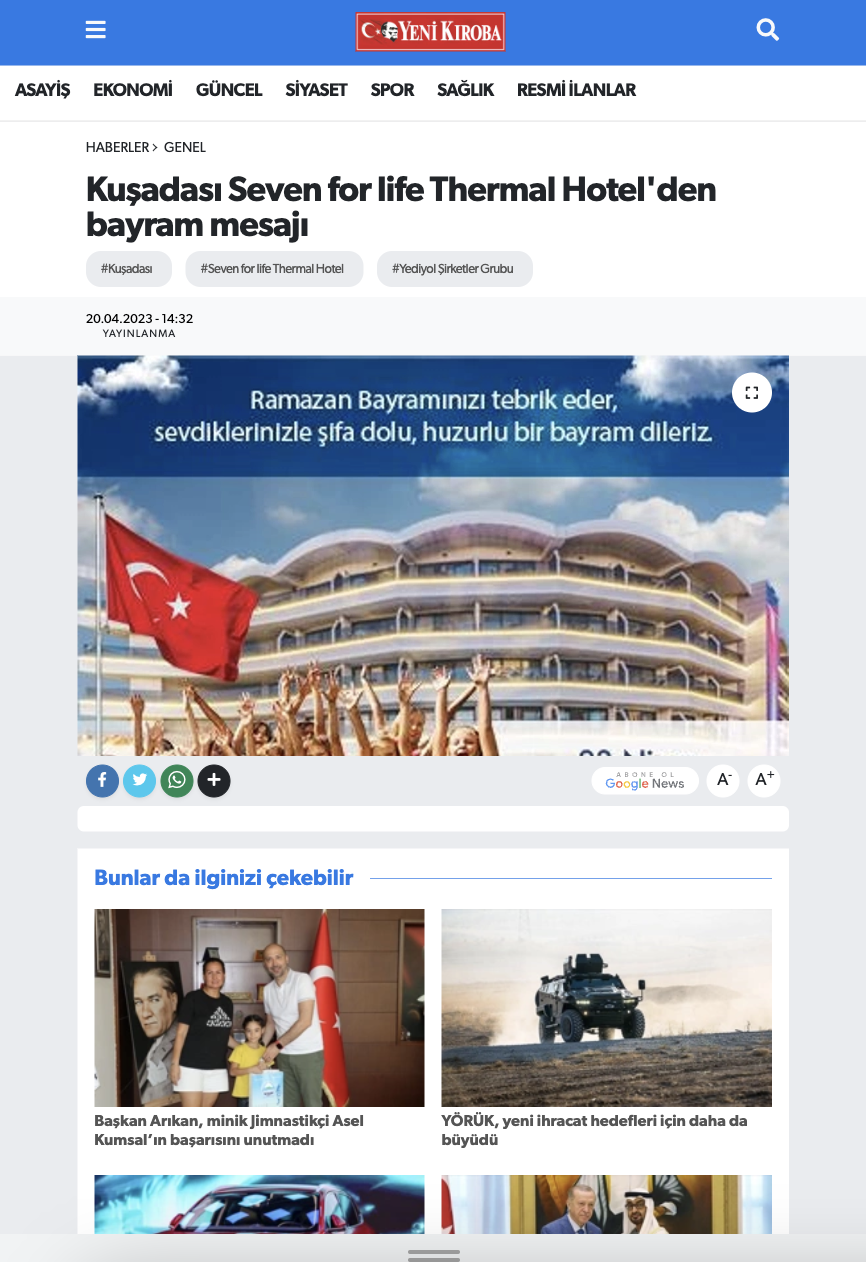Screen dimensions: 866x1262
Task: Go to the ASAYİŞ section
Action: [x=42, y=90]
